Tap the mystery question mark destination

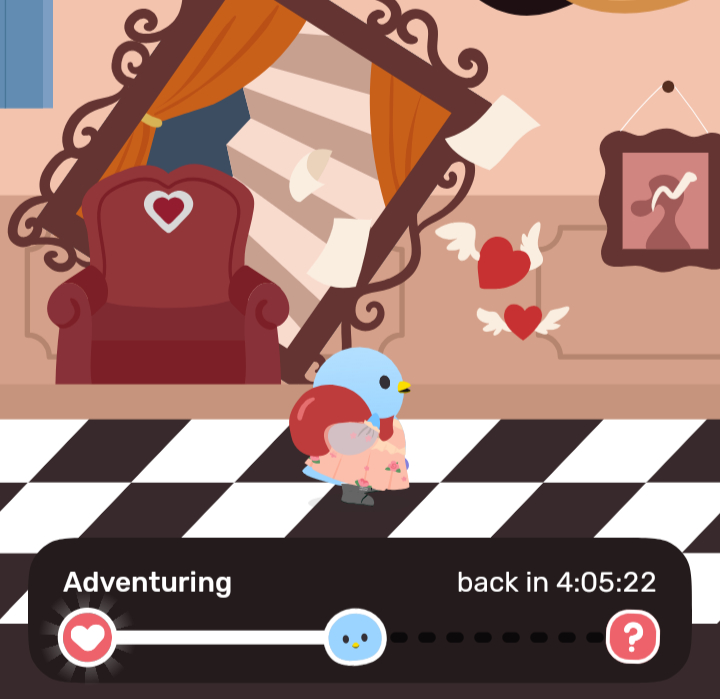click(635, 636)
